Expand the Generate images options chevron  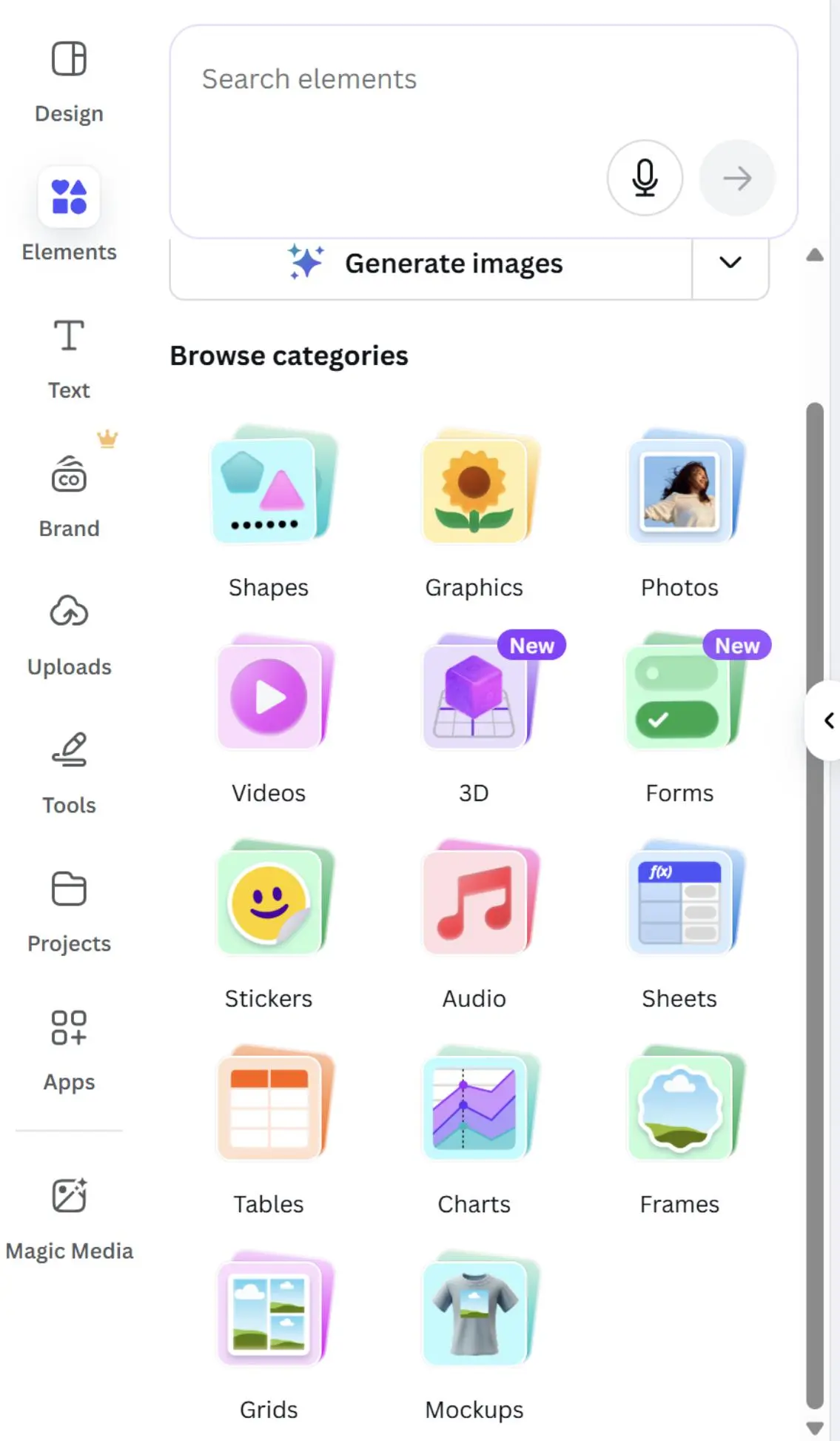730,263
